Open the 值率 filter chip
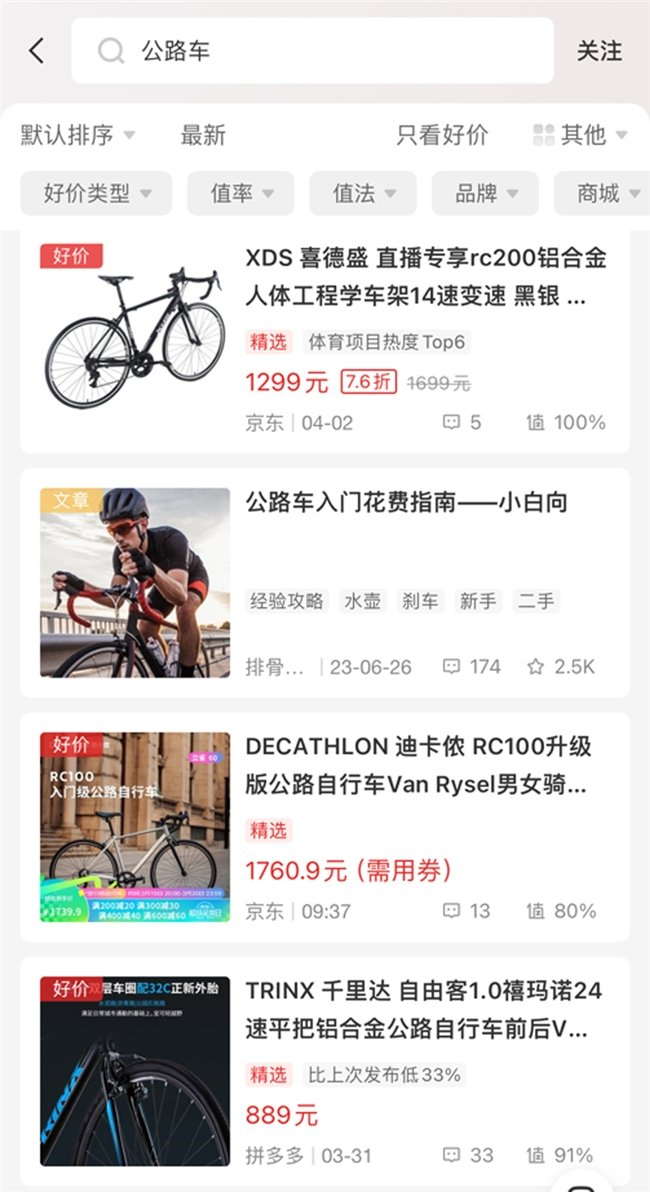Screen dimensions: 650x1192 [x=240, y=194]
